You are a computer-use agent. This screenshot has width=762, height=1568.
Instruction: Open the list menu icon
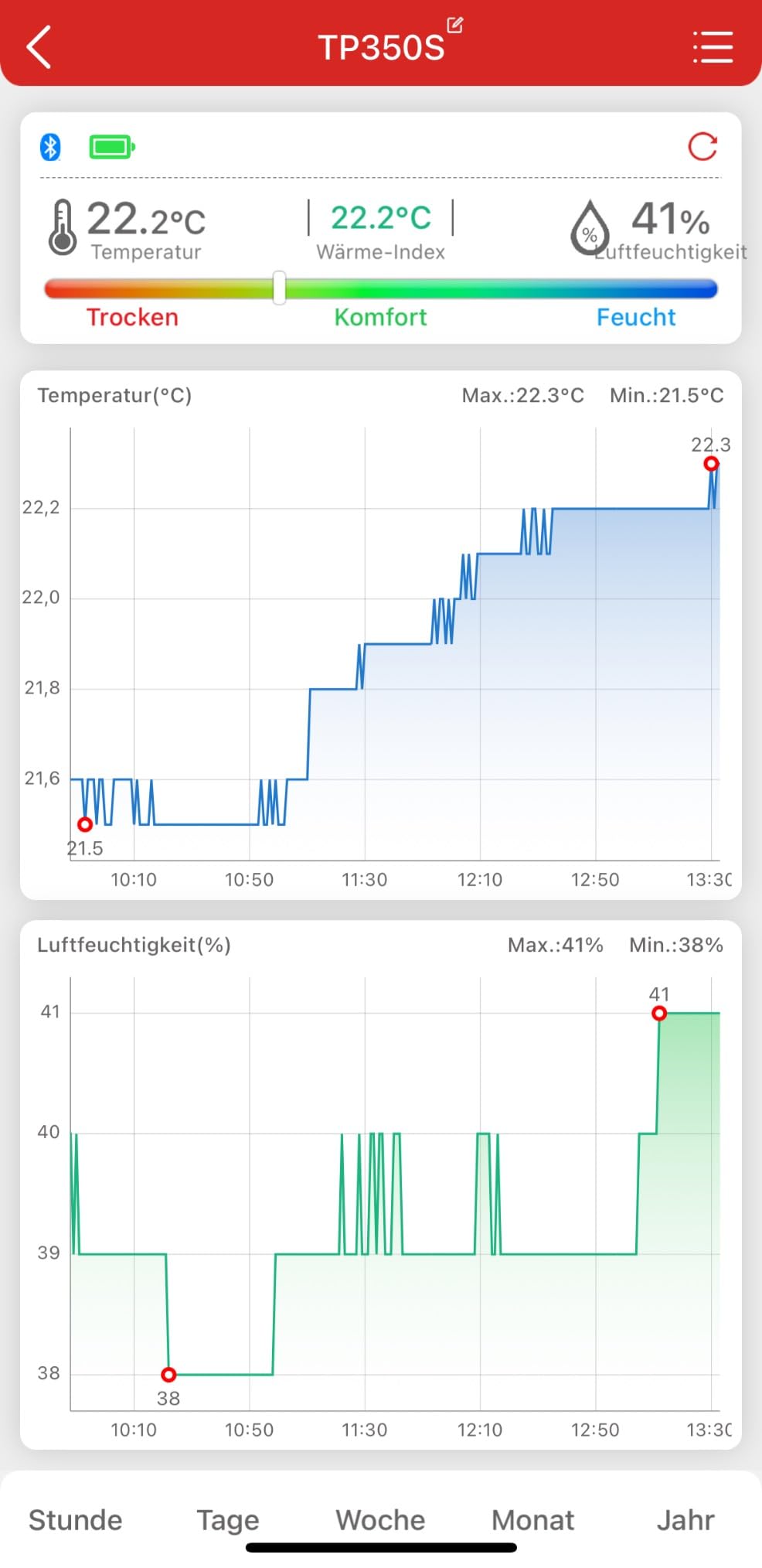(712, 47)
